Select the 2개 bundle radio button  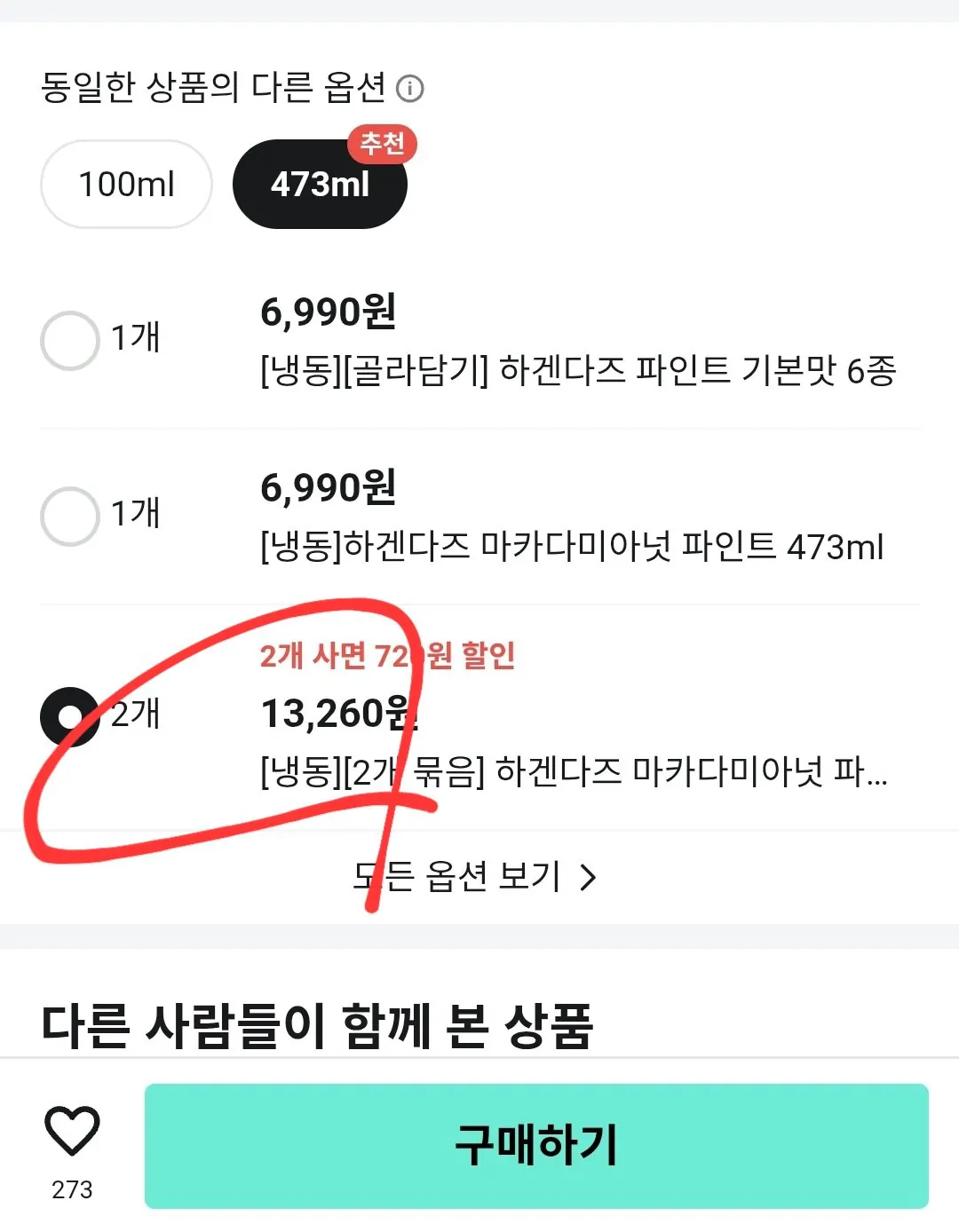[71, 715]
